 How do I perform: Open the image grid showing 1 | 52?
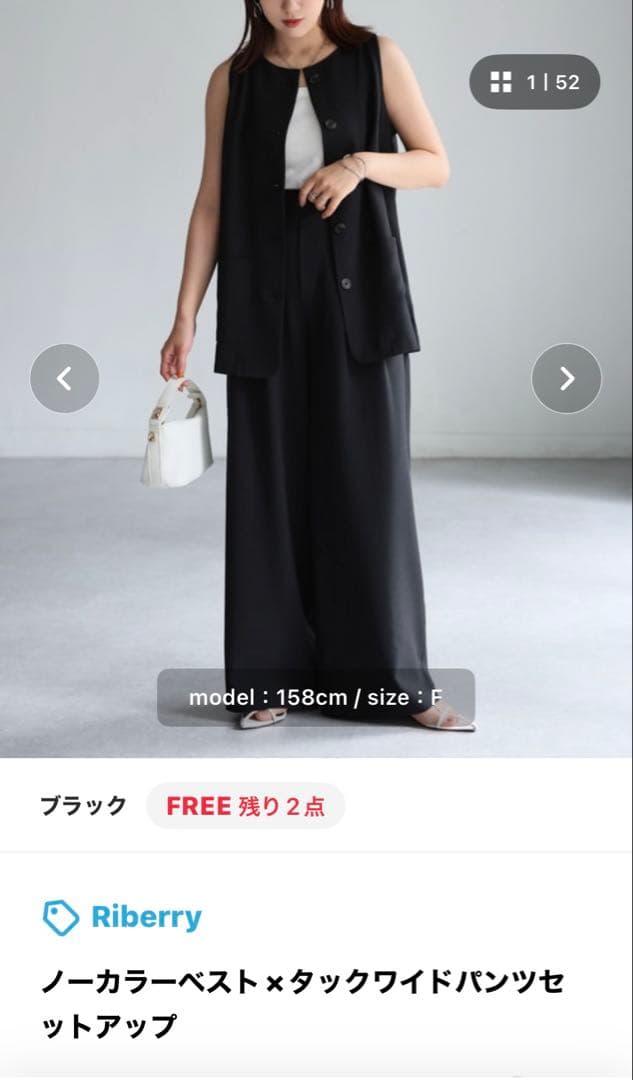click(x=535, y=82)
